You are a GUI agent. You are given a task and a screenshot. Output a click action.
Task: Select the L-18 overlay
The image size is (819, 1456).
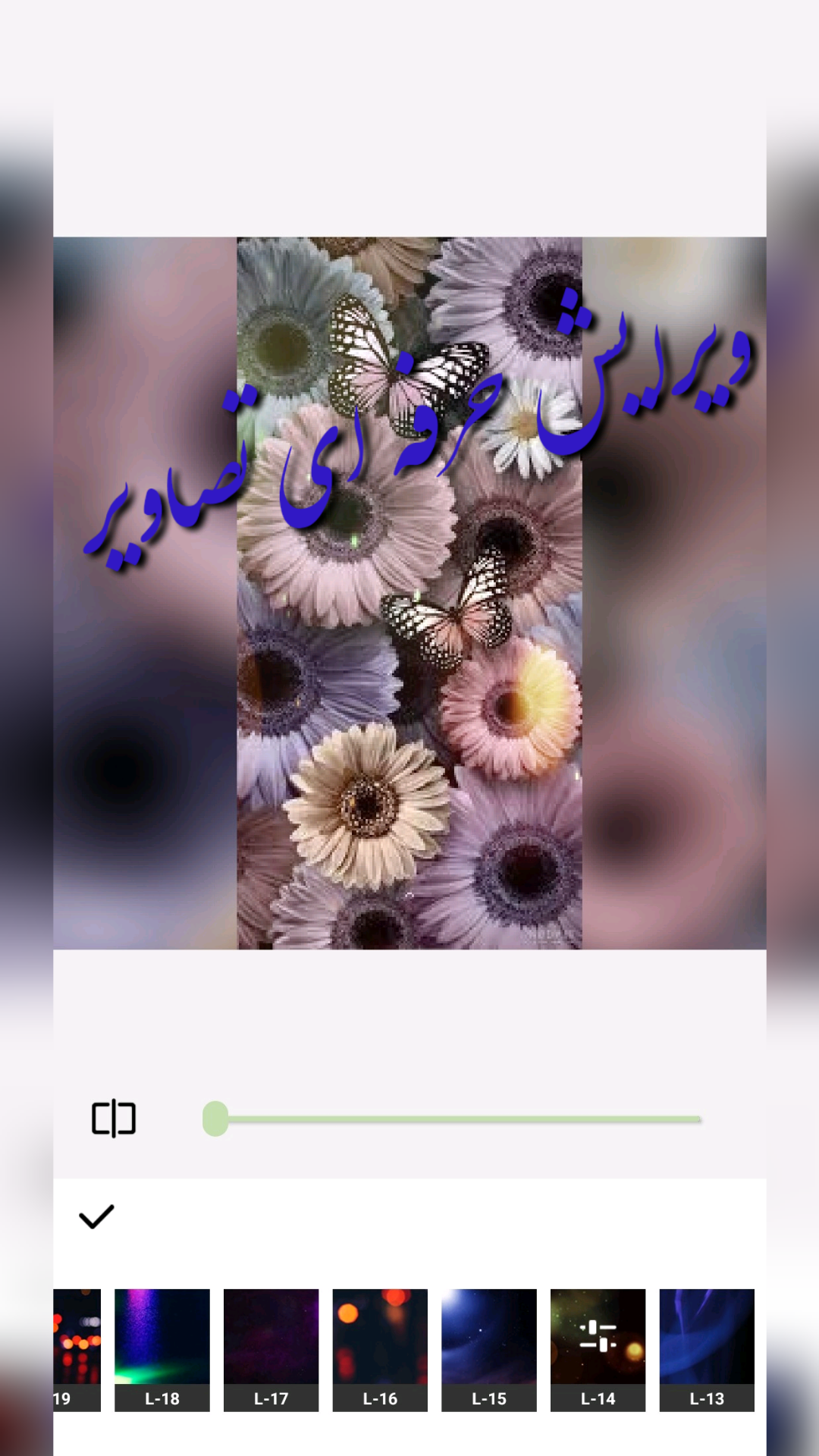pos(162,1348)
